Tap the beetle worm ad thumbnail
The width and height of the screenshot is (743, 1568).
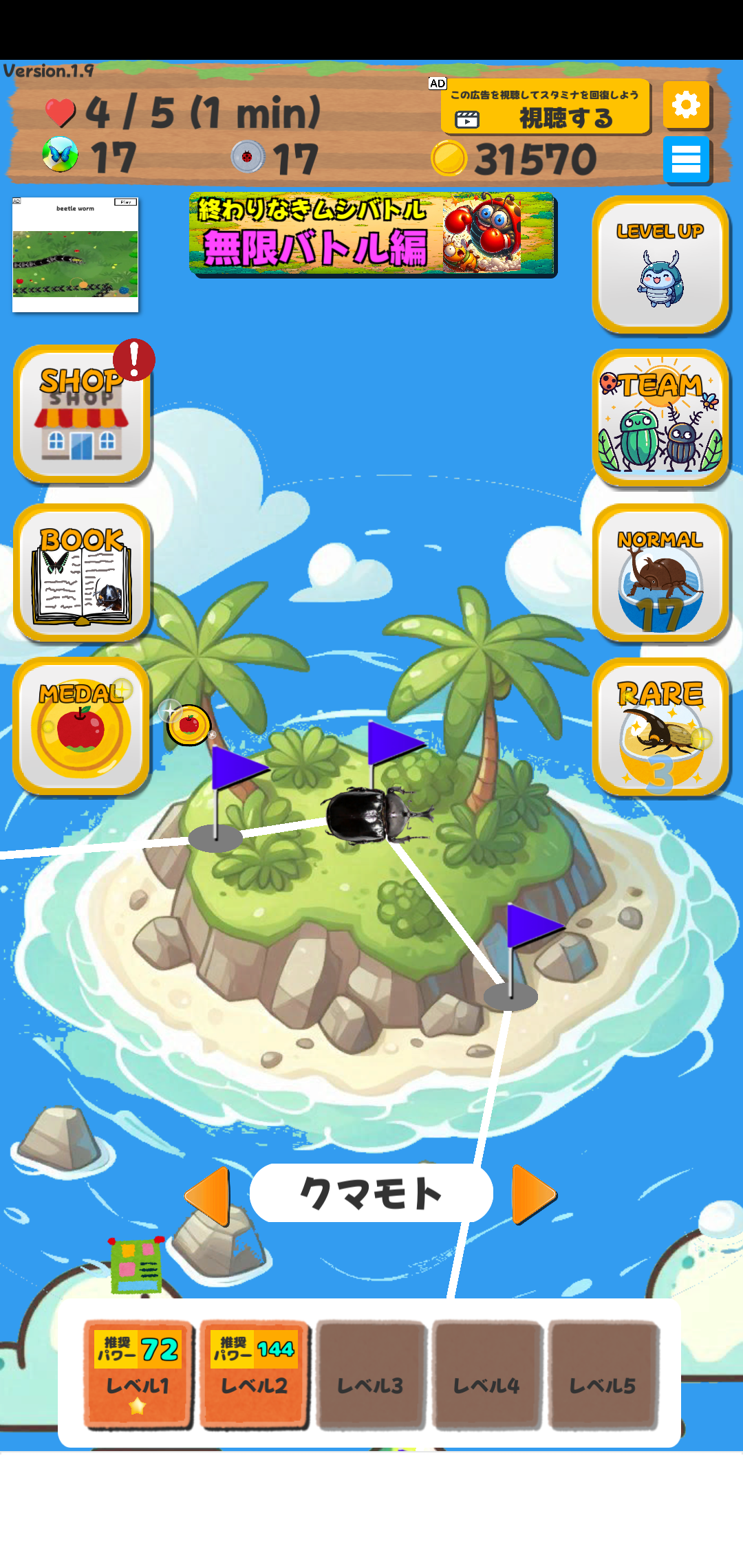pos(76,255)
